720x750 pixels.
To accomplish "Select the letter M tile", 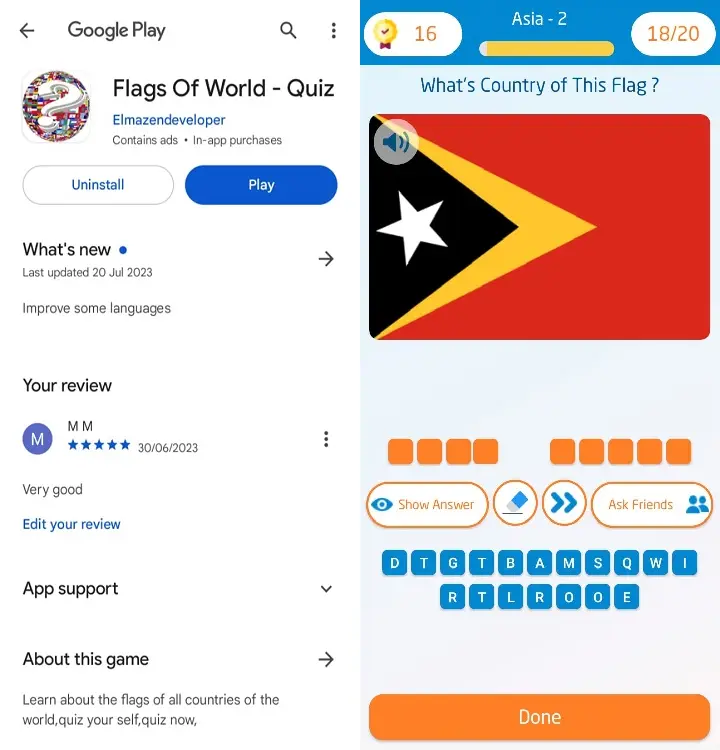I will (x=569, y=564).
